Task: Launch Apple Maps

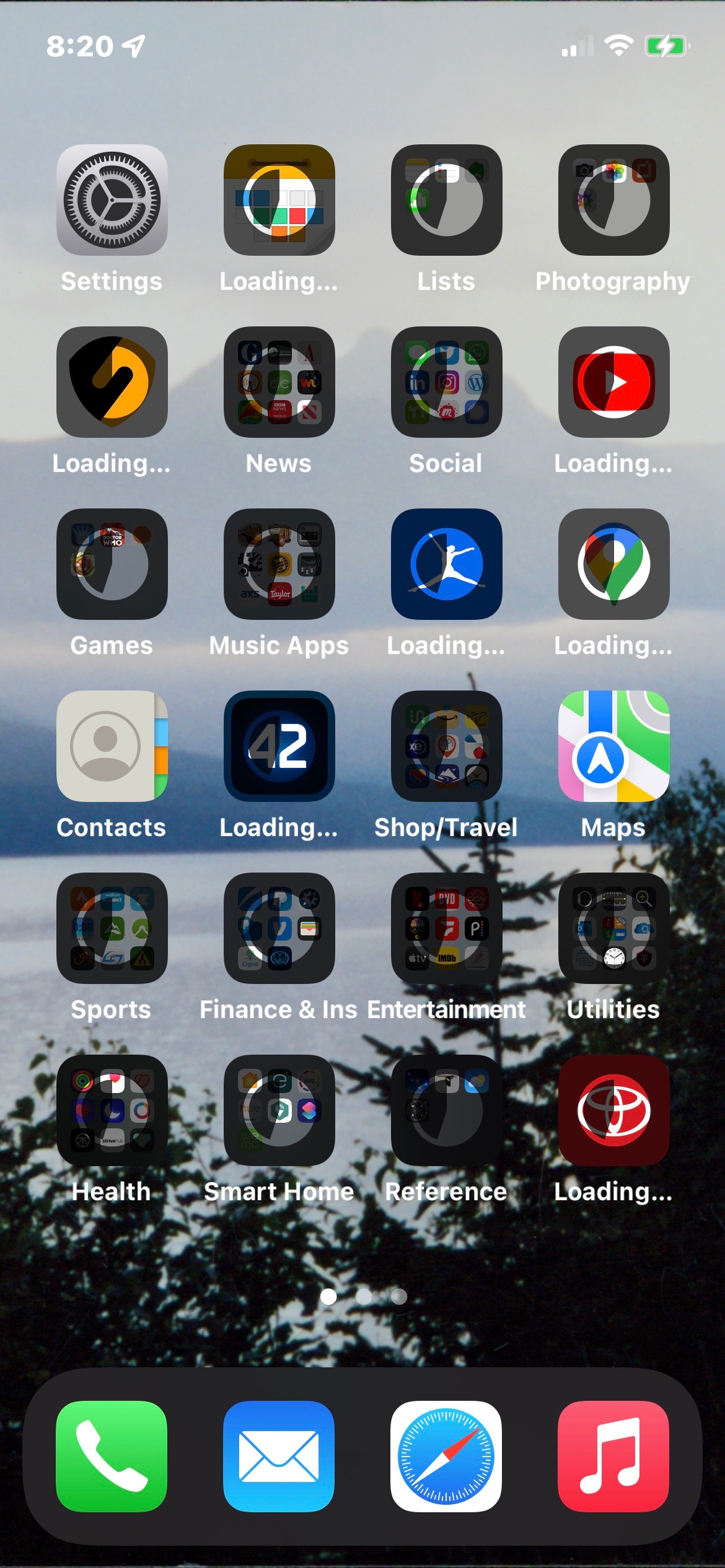Action: point(613,746)
